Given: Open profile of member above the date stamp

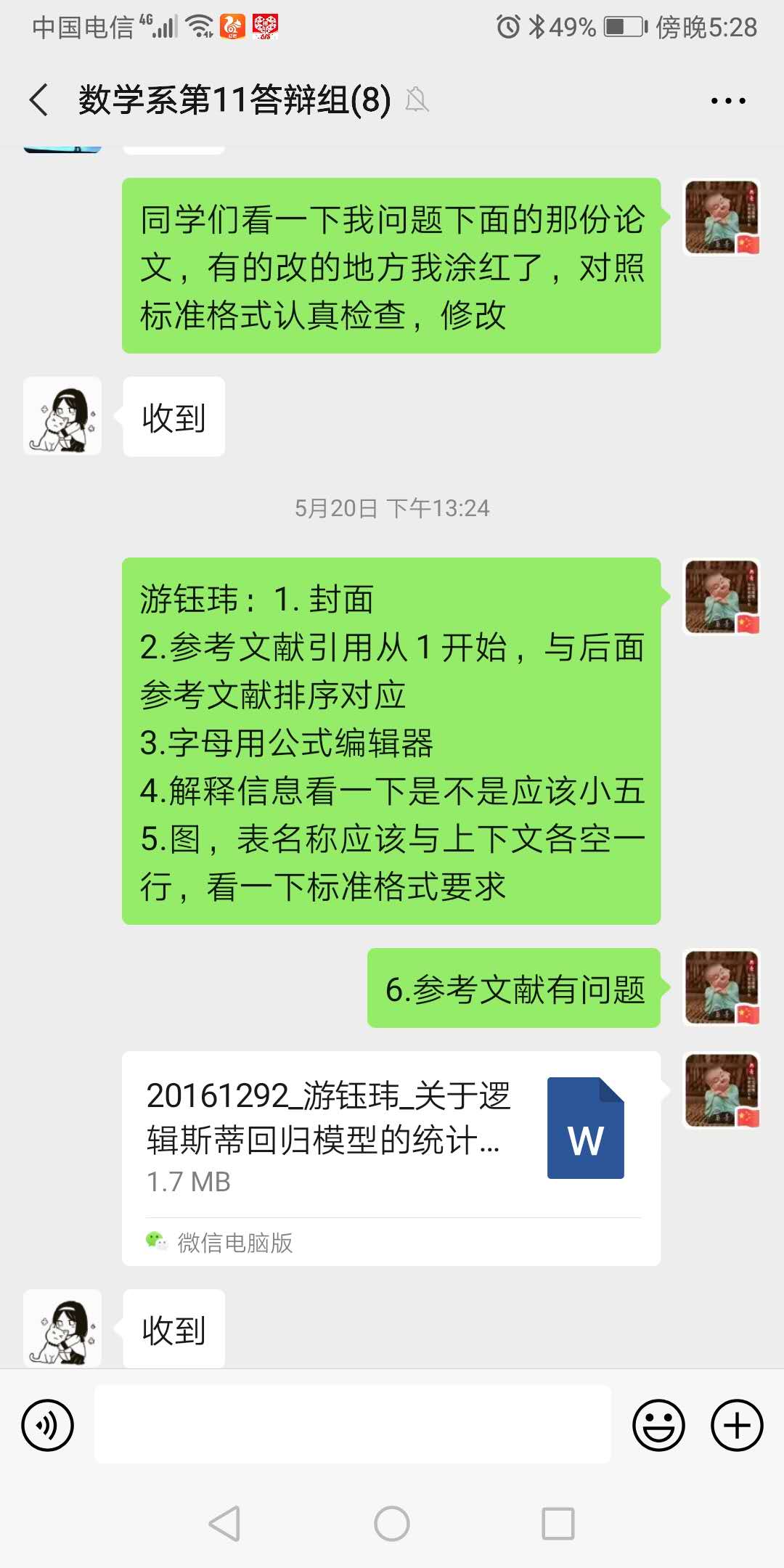Looking at the screenshot, I should coord(62,416).
